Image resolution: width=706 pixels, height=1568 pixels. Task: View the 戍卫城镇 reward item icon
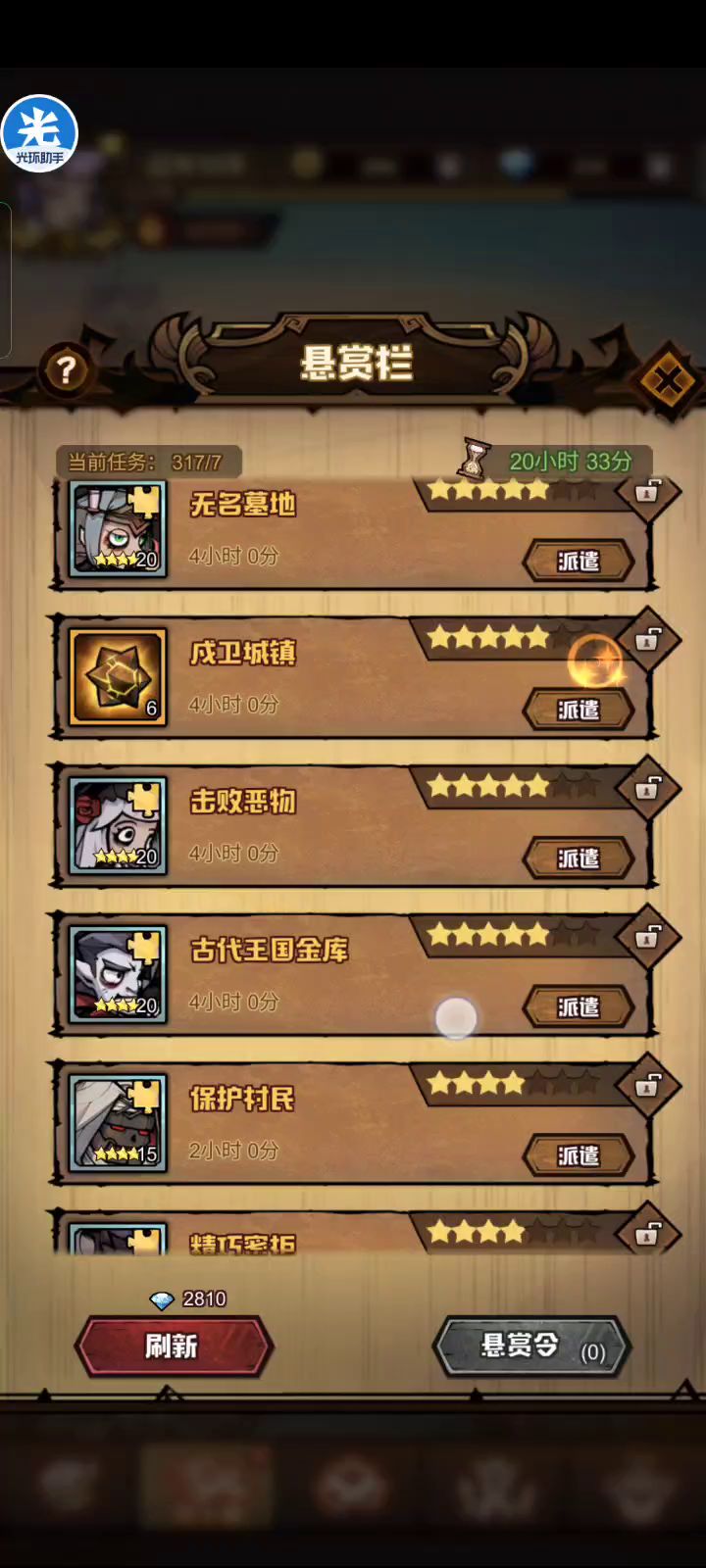click(x=118, y=678)
